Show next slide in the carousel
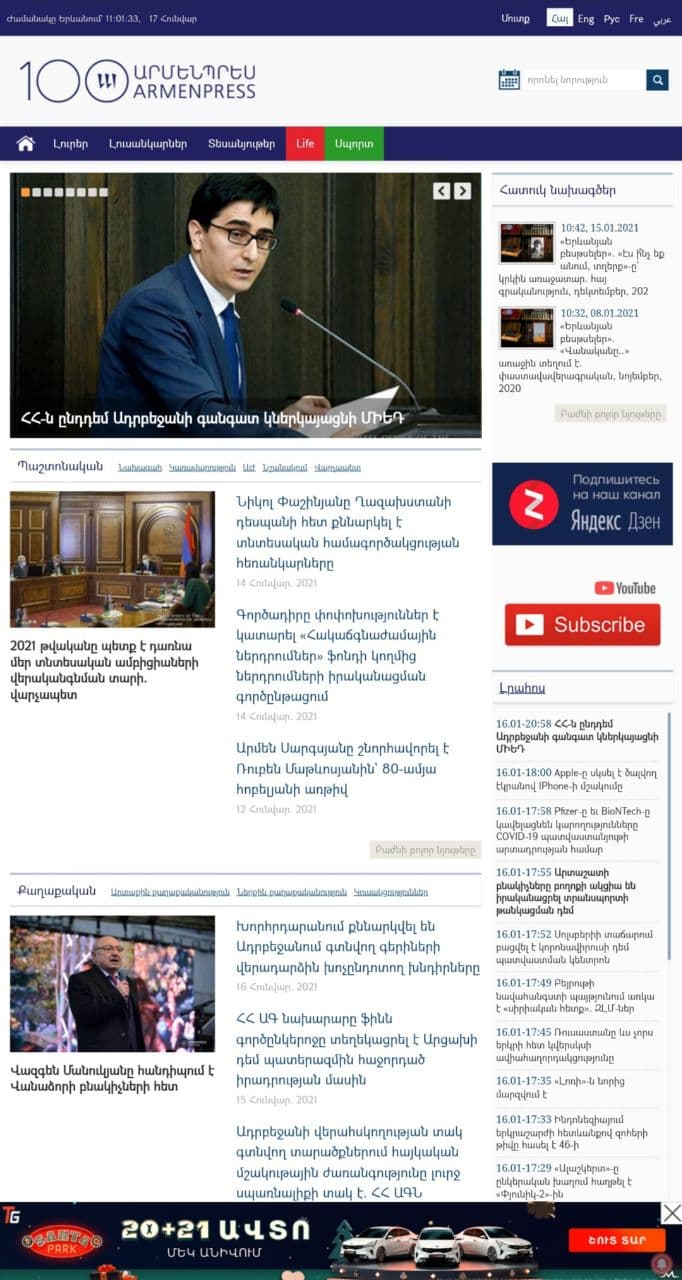Screen dimensions: 682x1280 click(x=462, y=191)
